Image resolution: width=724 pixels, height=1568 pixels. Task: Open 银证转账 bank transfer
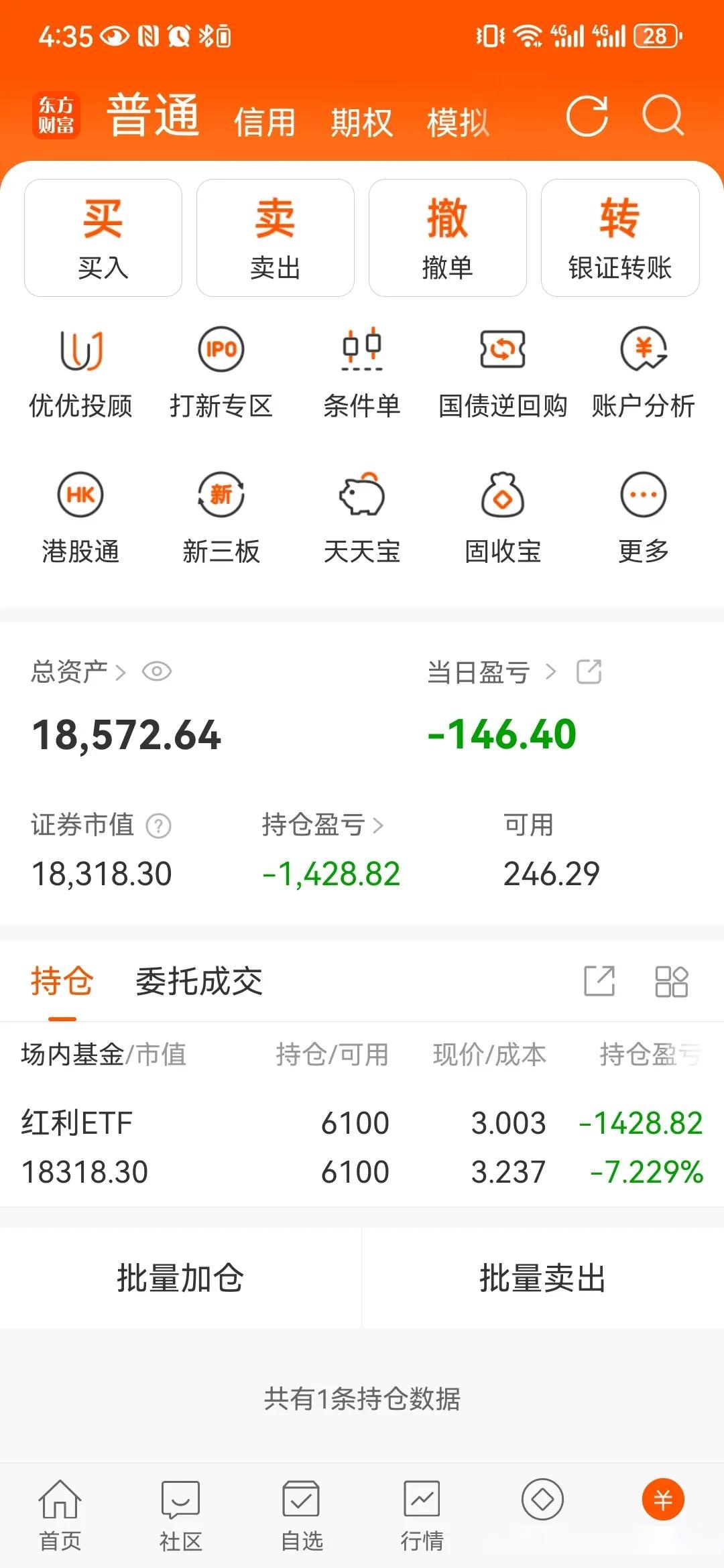[619, 238]
